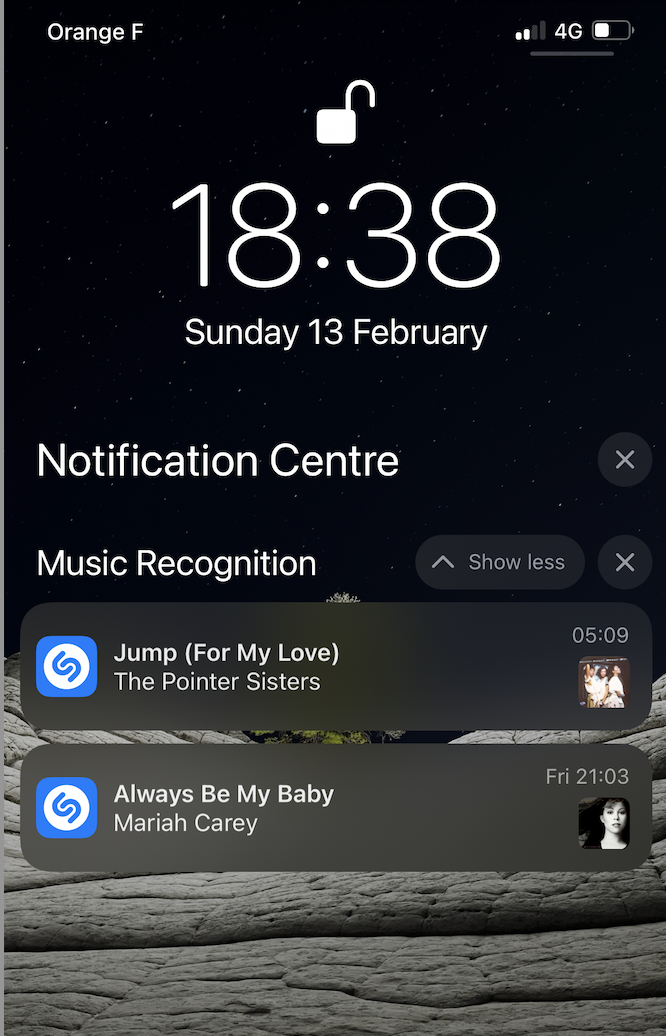Clear the Notification Centre with X
This screenshot has height=1036, width=666.
625,460
